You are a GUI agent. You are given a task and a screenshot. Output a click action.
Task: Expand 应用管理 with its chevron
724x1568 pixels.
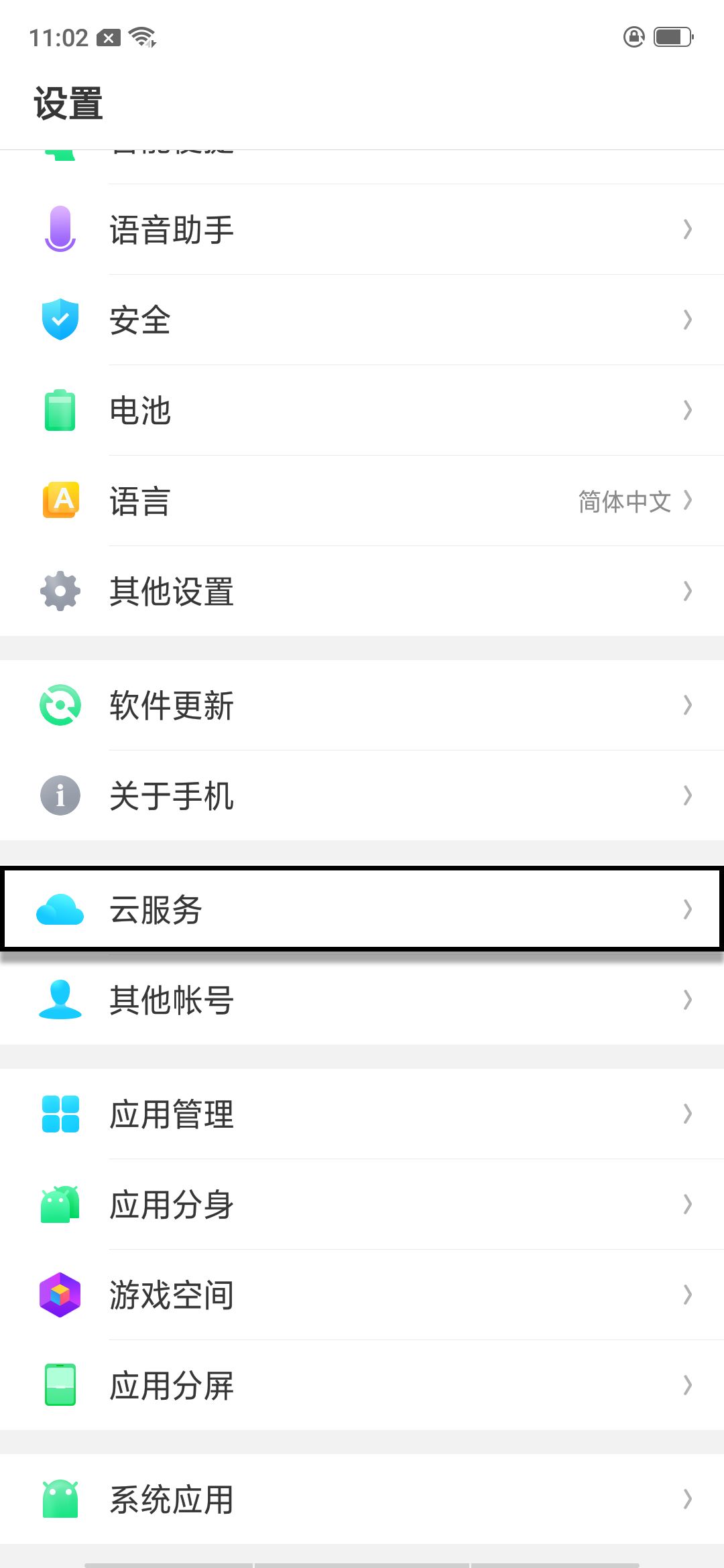pyautogui.click(x=688, y=1114)
